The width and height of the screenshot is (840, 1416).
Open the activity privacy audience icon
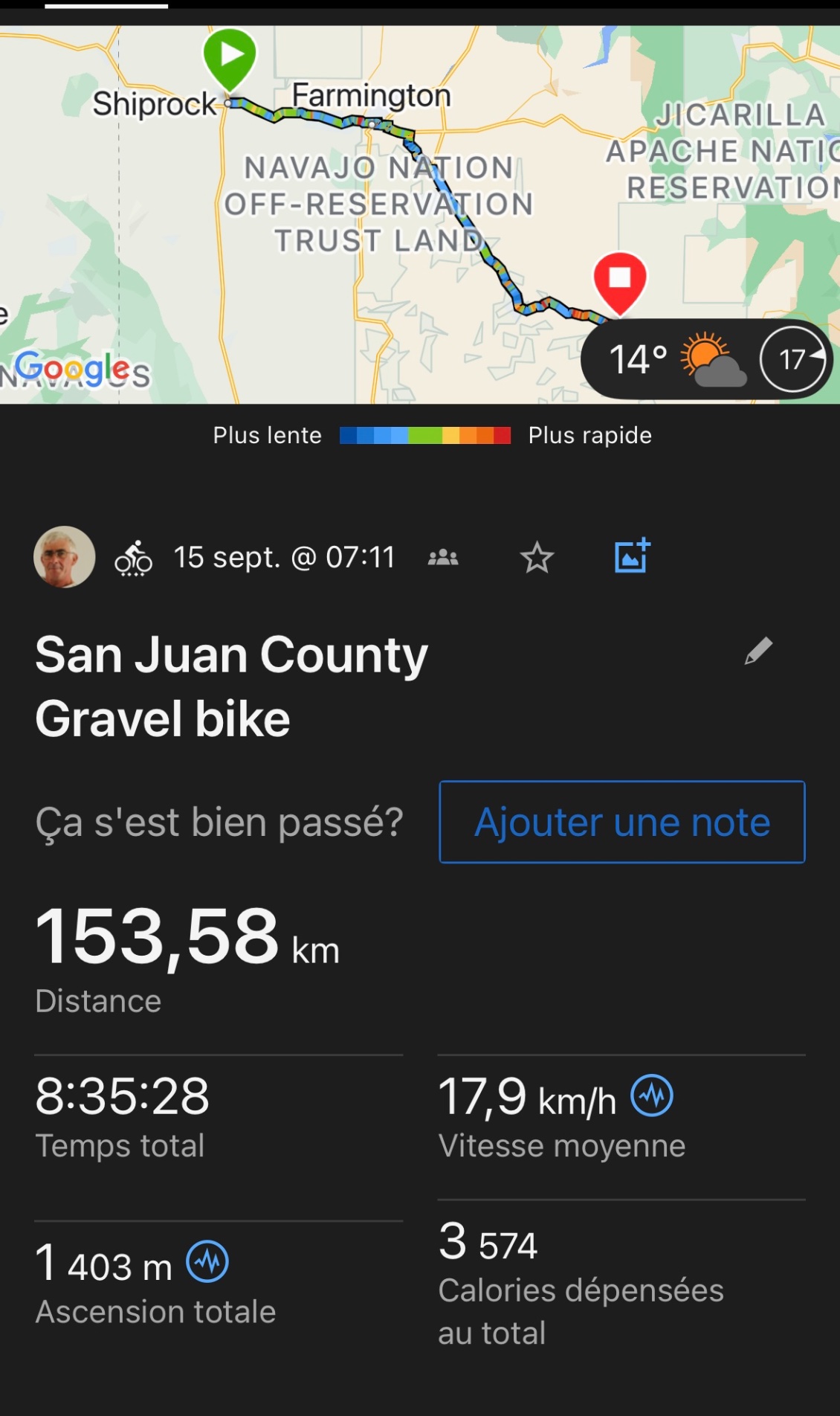[443, 557]
